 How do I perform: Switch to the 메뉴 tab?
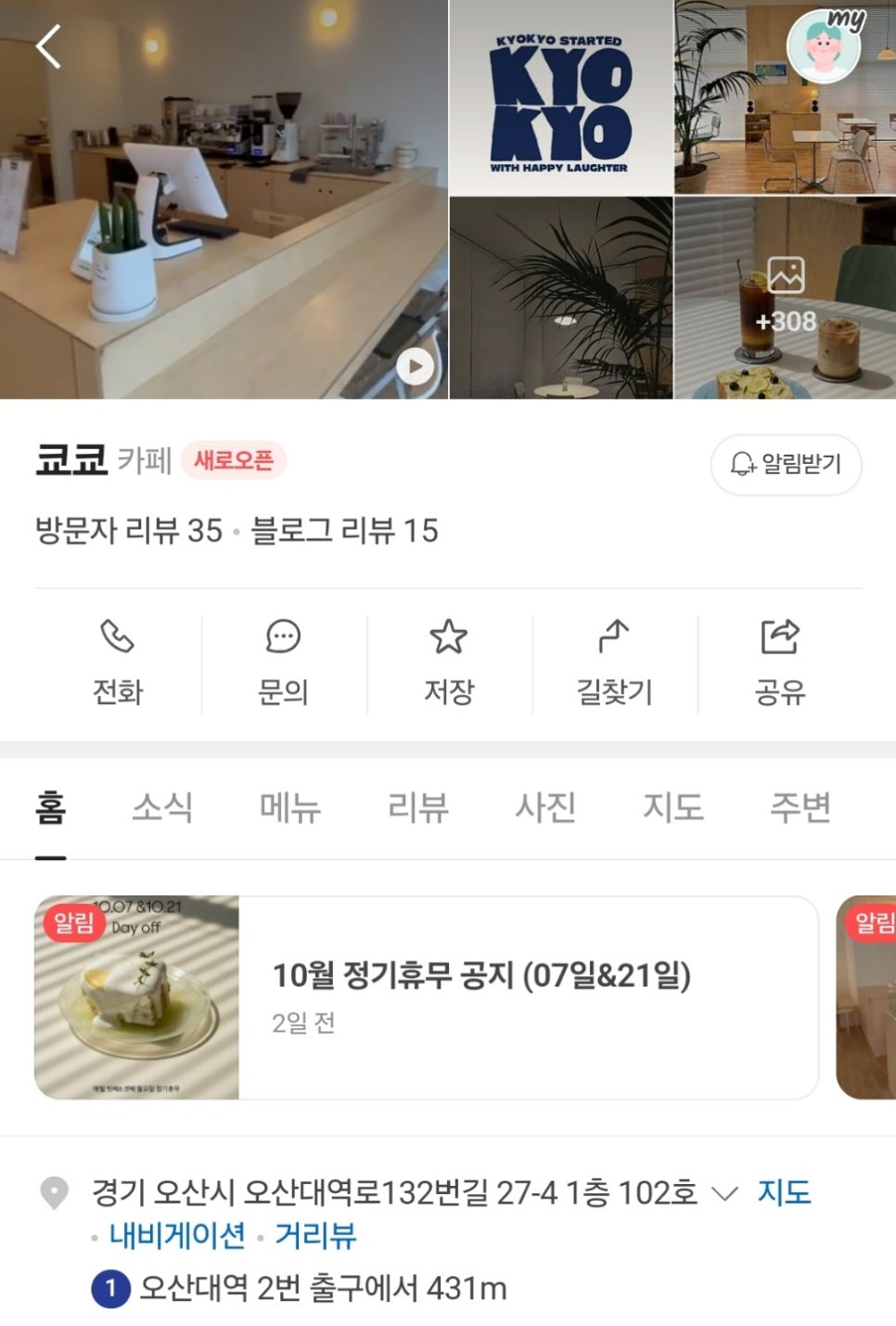tap(290, 807)
